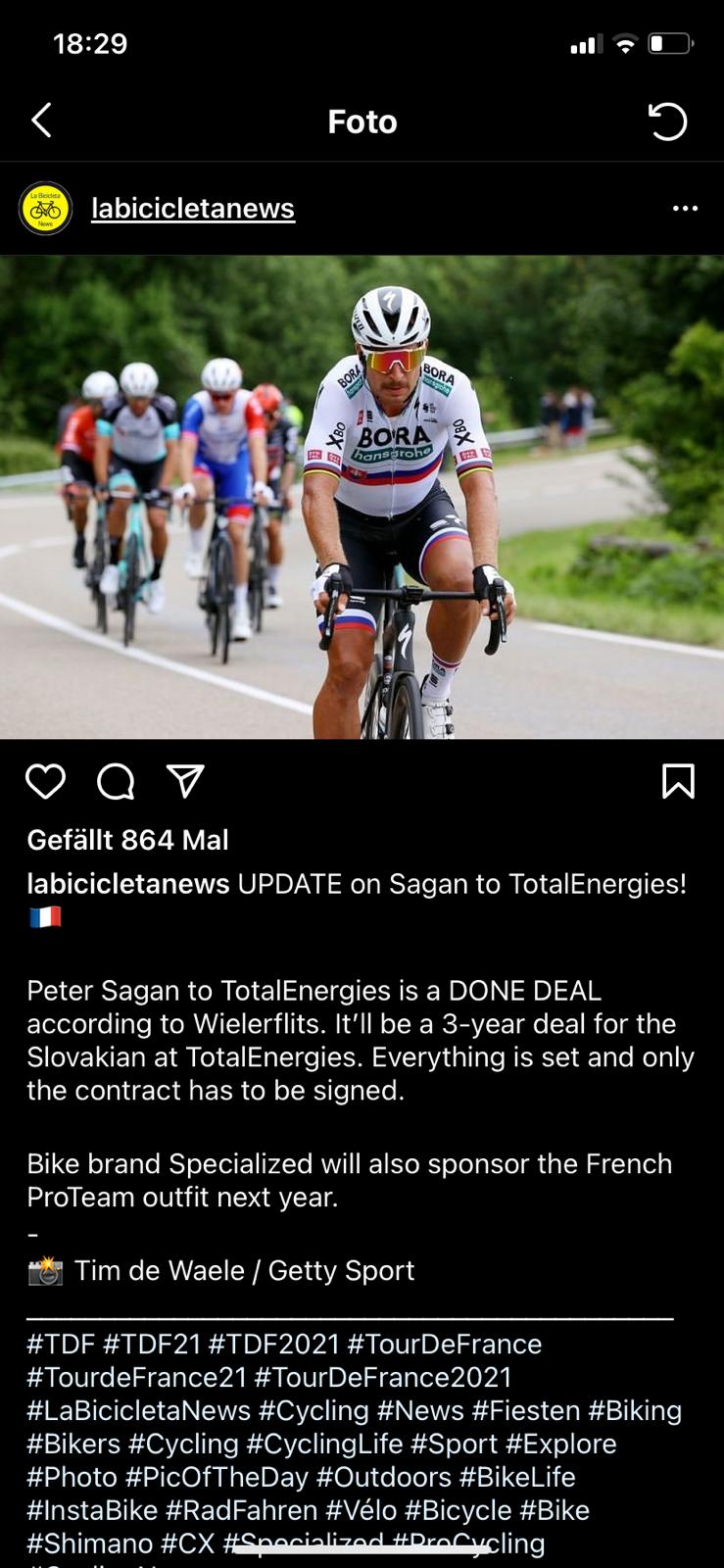Open the #LaBicicletaNews hashtag
This screenshot has width=724, height=1568.
click(138, 1410)
